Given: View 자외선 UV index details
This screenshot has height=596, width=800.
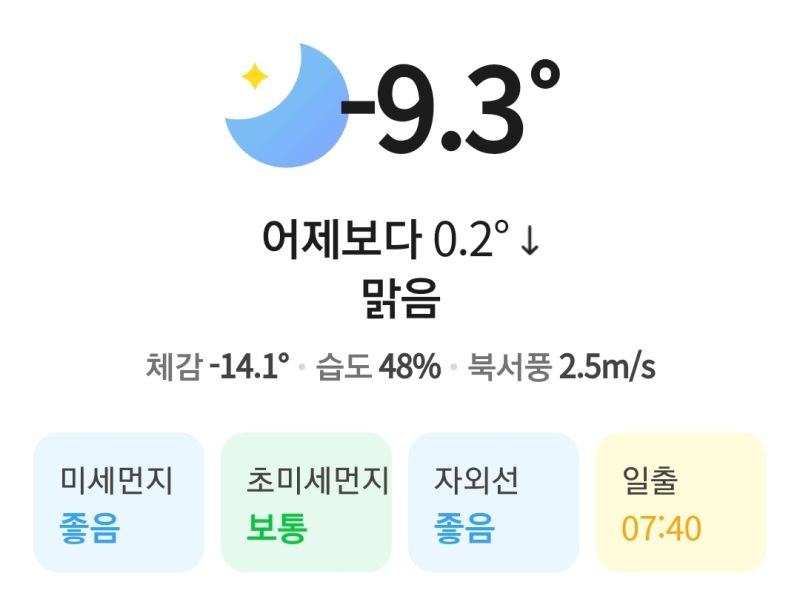Looking at the screenshot, I should (493, 502).
